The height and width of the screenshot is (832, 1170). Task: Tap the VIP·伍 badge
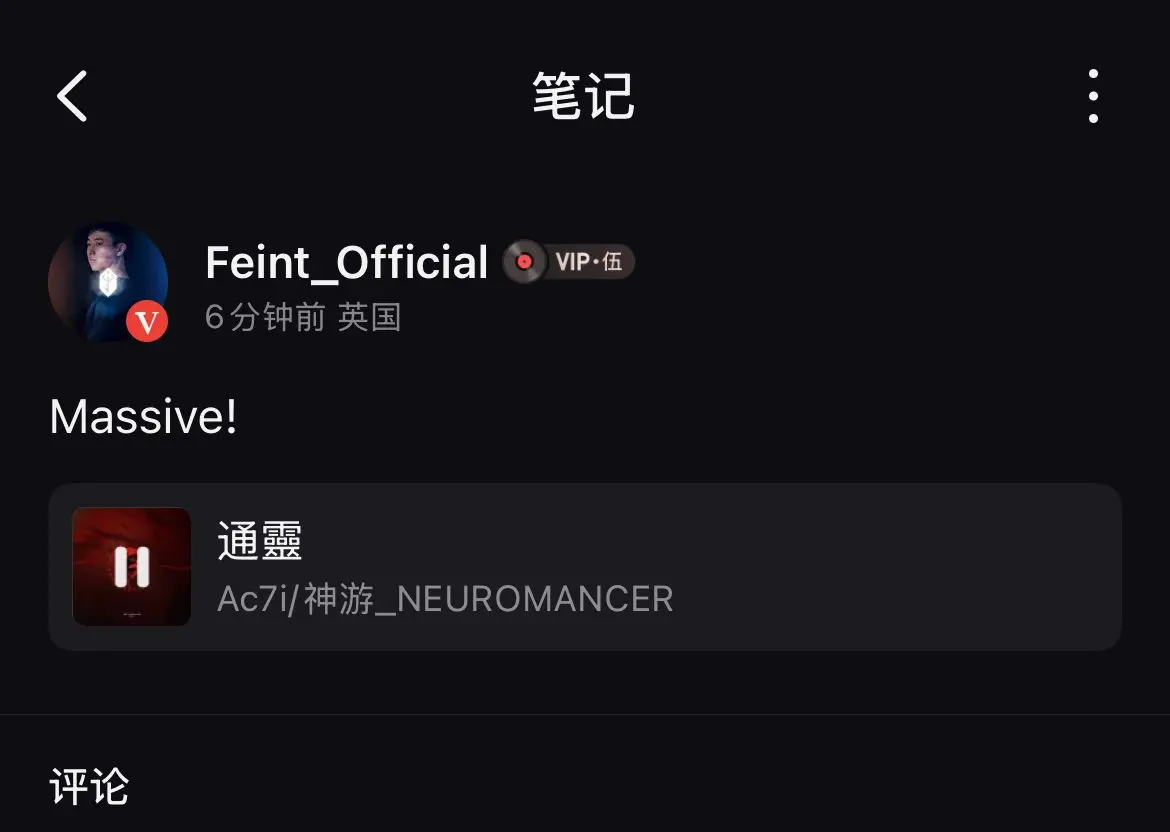click(x=570, y=262)
